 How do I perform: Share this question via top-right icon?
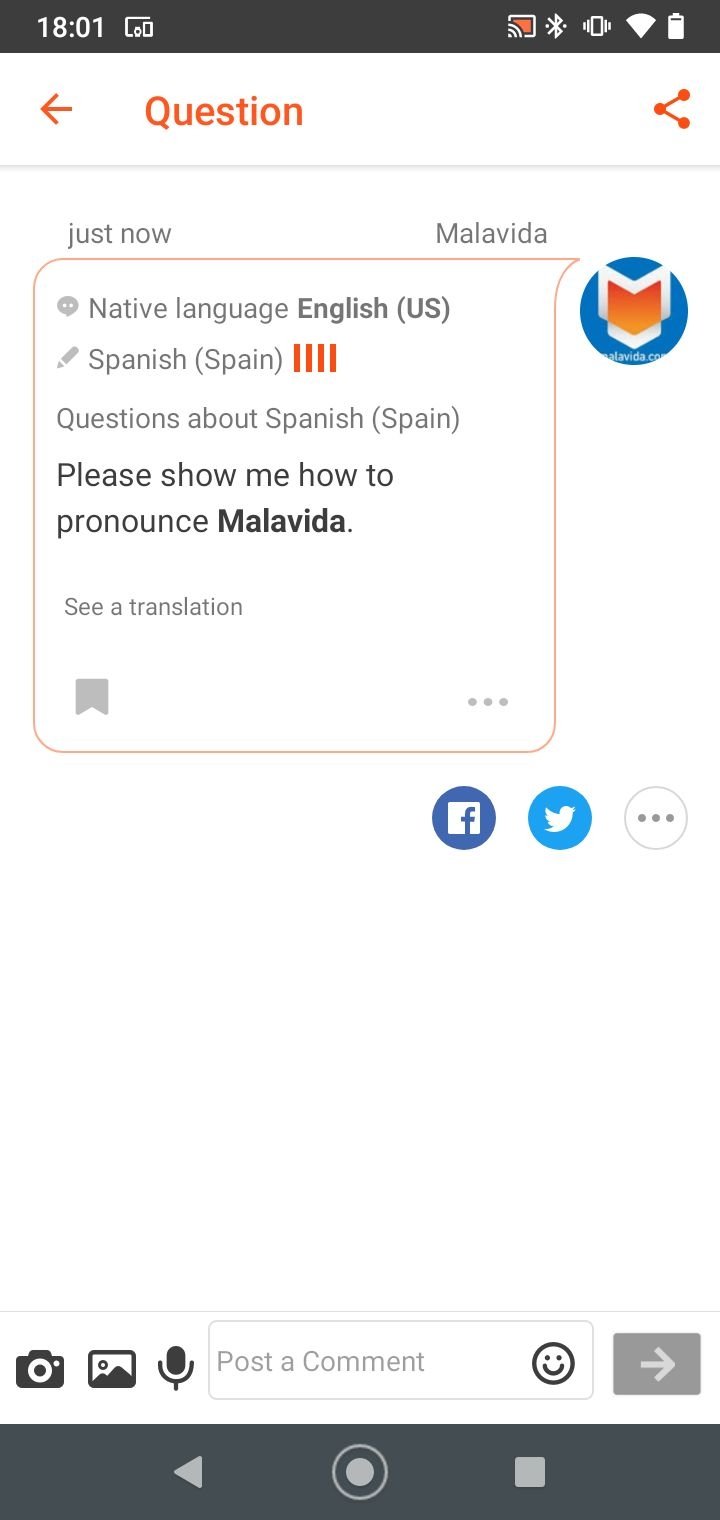coord(672,109)
